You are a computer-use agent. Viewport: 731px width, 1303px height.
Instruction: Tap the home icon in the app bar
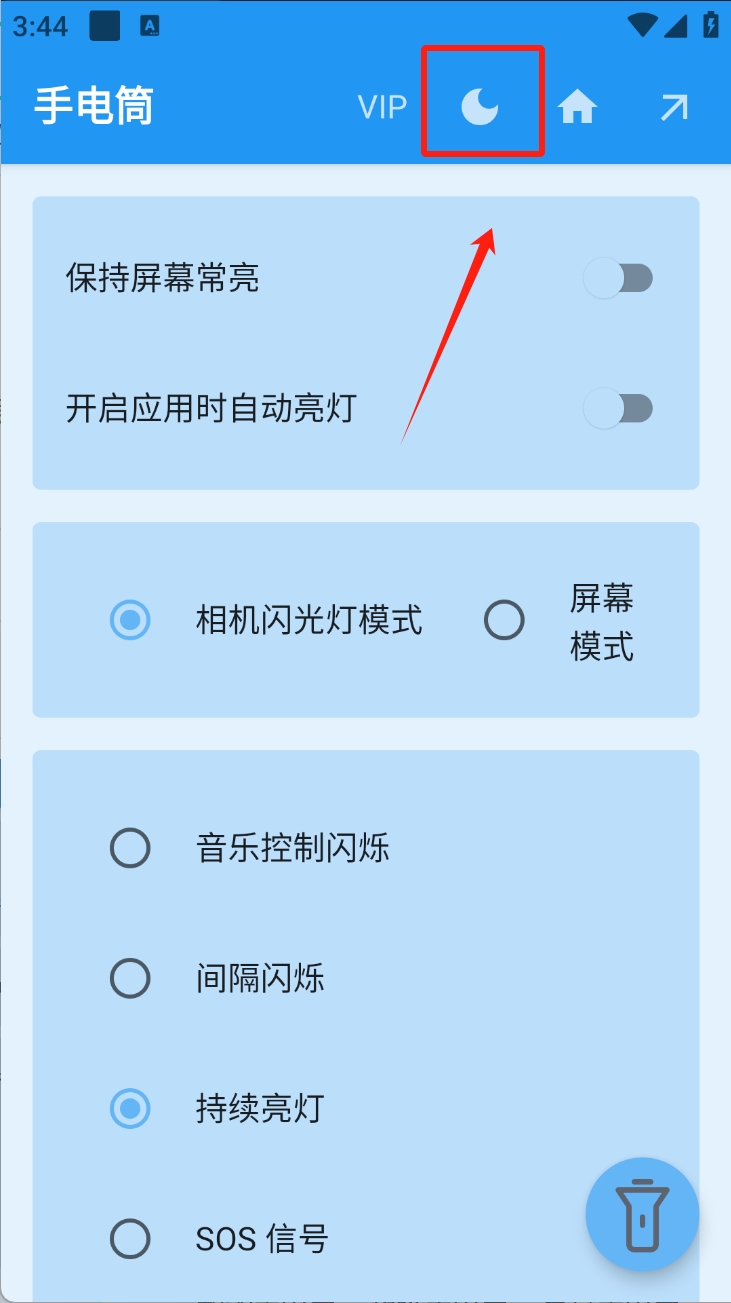click(x=577, y=106)
